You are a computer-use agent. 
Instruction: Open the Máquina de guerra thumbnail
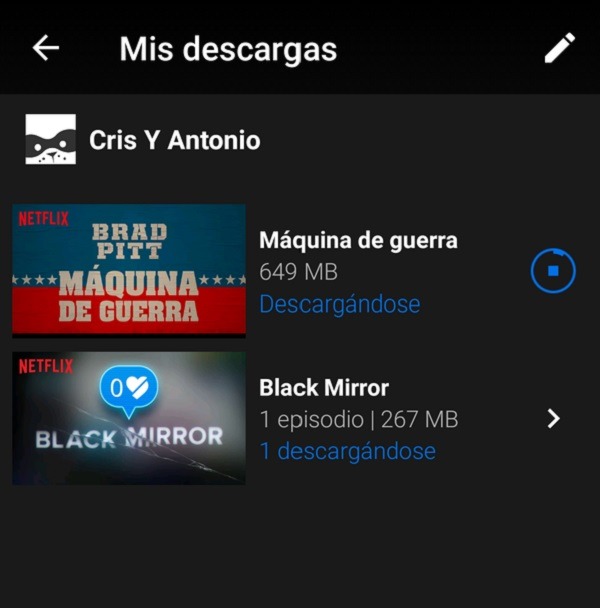(129, 270)
